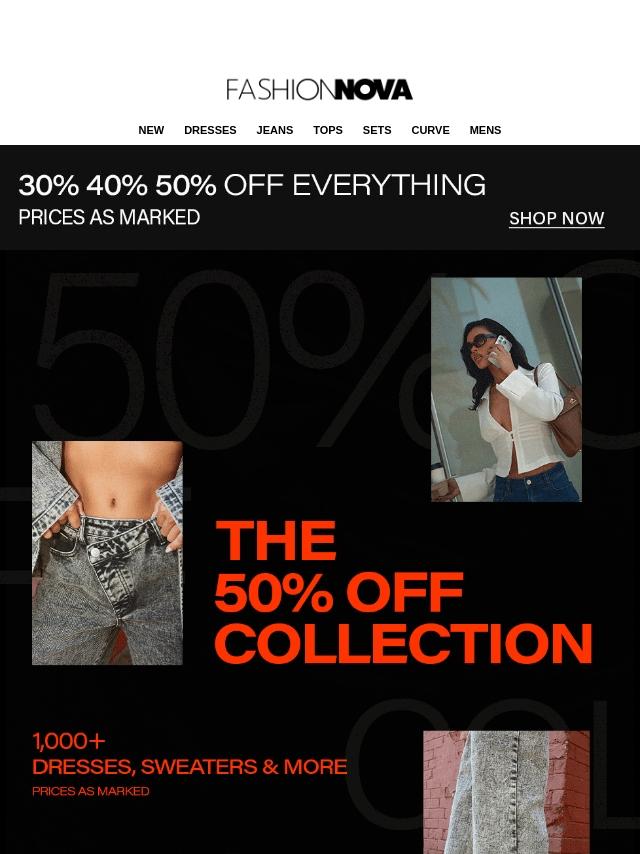Browse the JEANS category
Viewport: 640px width, 854px height.
click(274, 130)
